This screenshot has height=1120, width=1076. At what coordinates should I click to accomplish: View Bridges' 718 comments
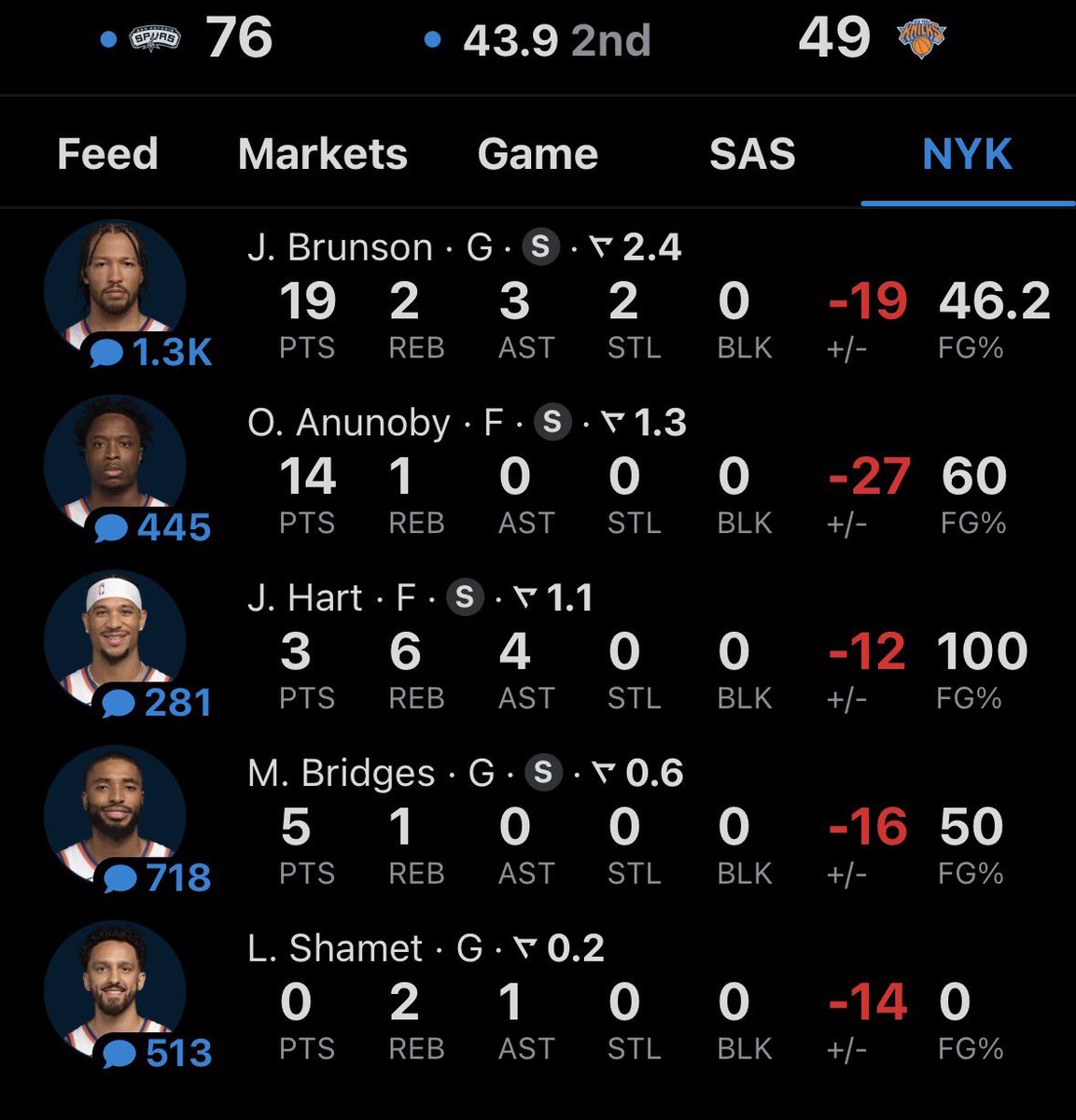click(x=156, y=878)
